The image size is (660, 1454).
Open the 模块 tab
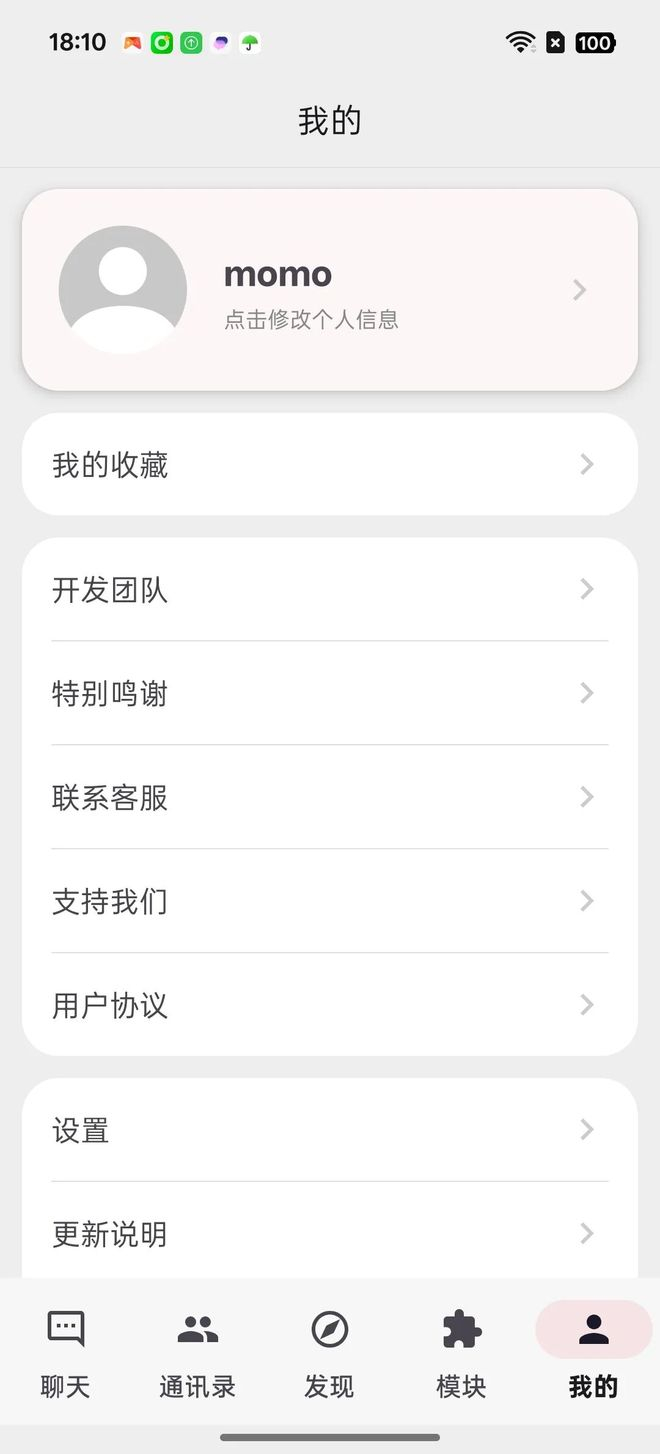462,1354
